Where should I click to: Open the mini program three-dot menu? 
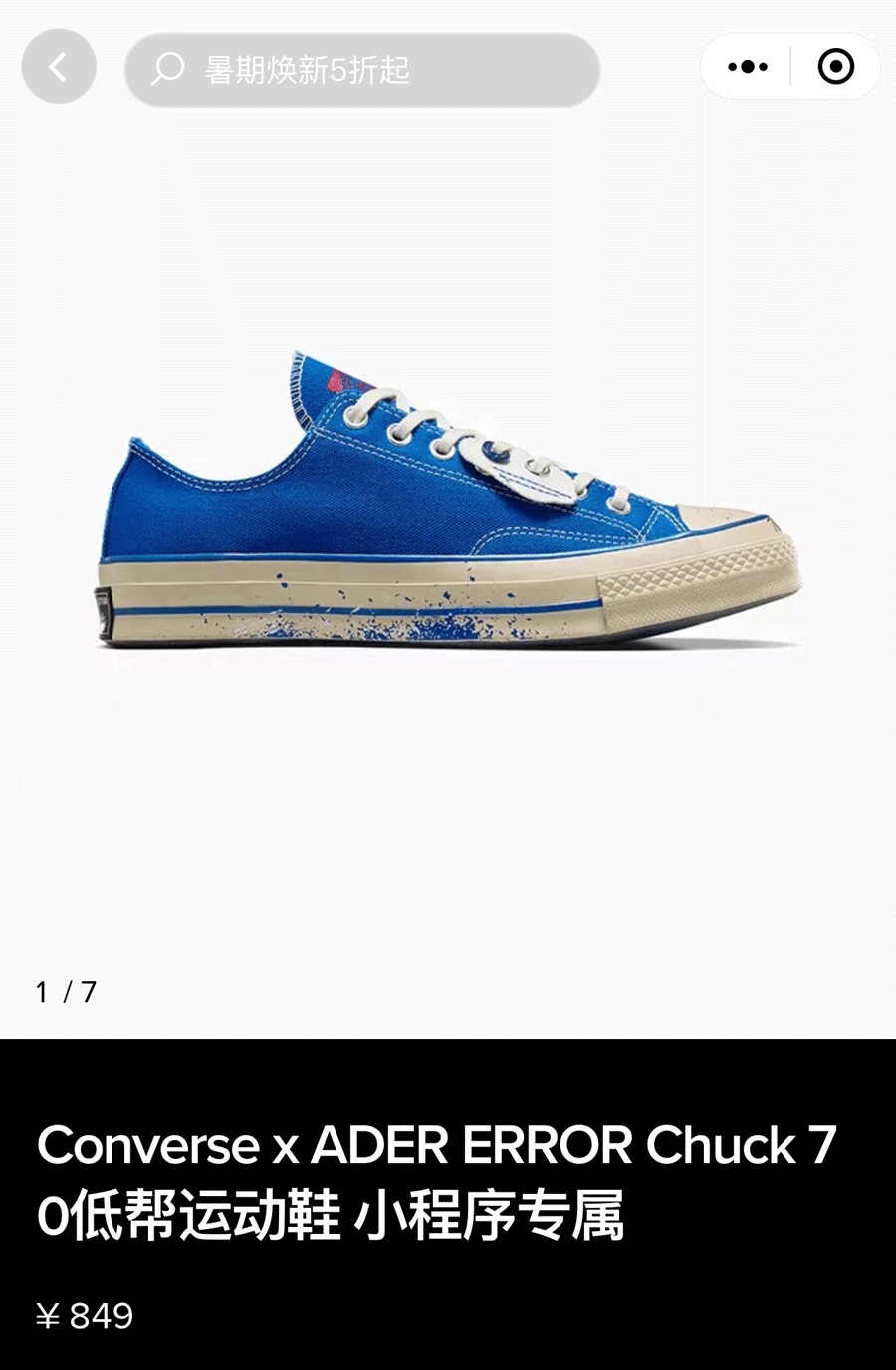click(747, 67)
